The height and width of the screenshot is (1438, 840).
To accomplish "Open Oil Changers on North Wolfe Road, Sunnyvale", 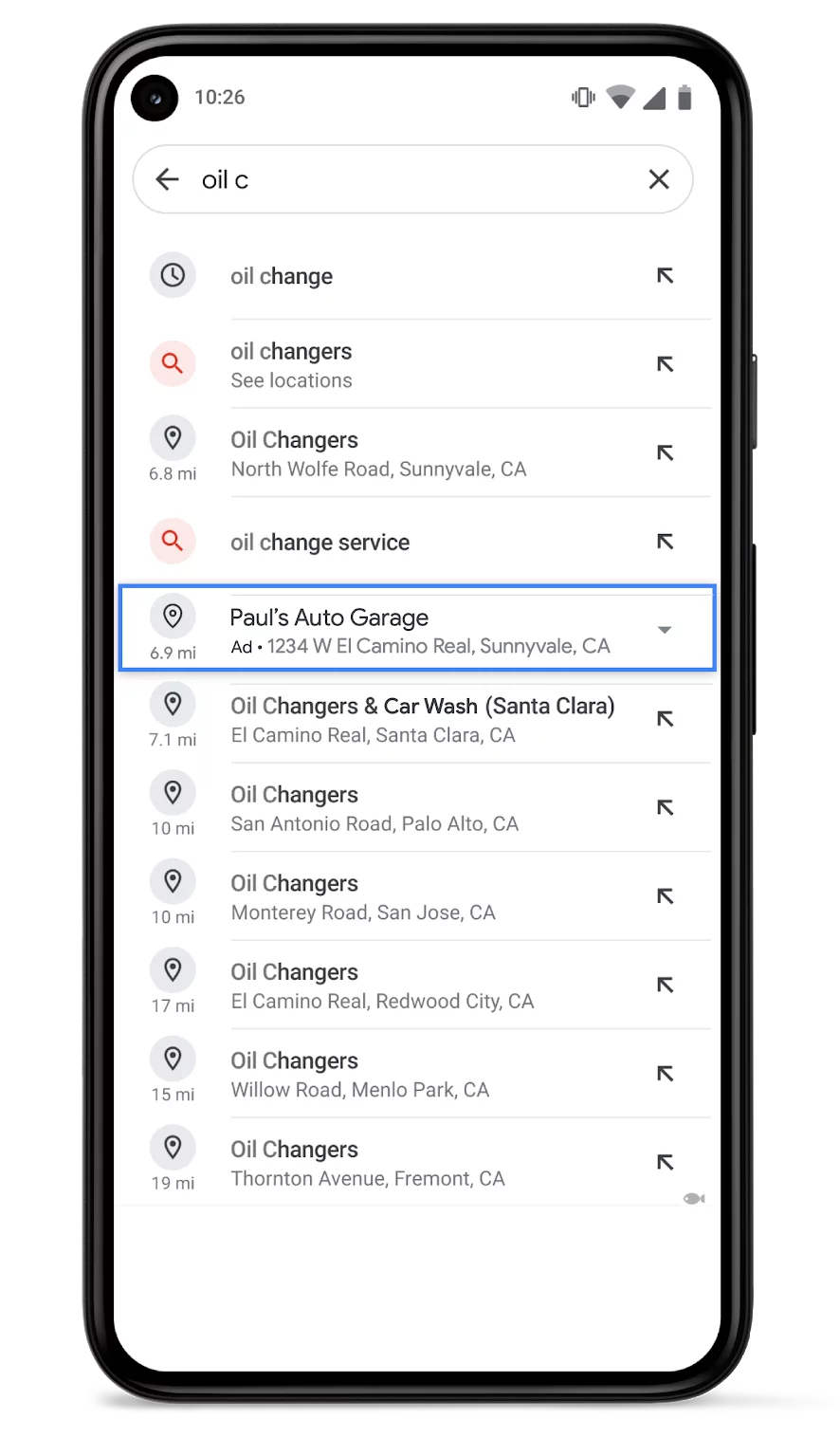I will pyautogui.click(x=414, y=453).
